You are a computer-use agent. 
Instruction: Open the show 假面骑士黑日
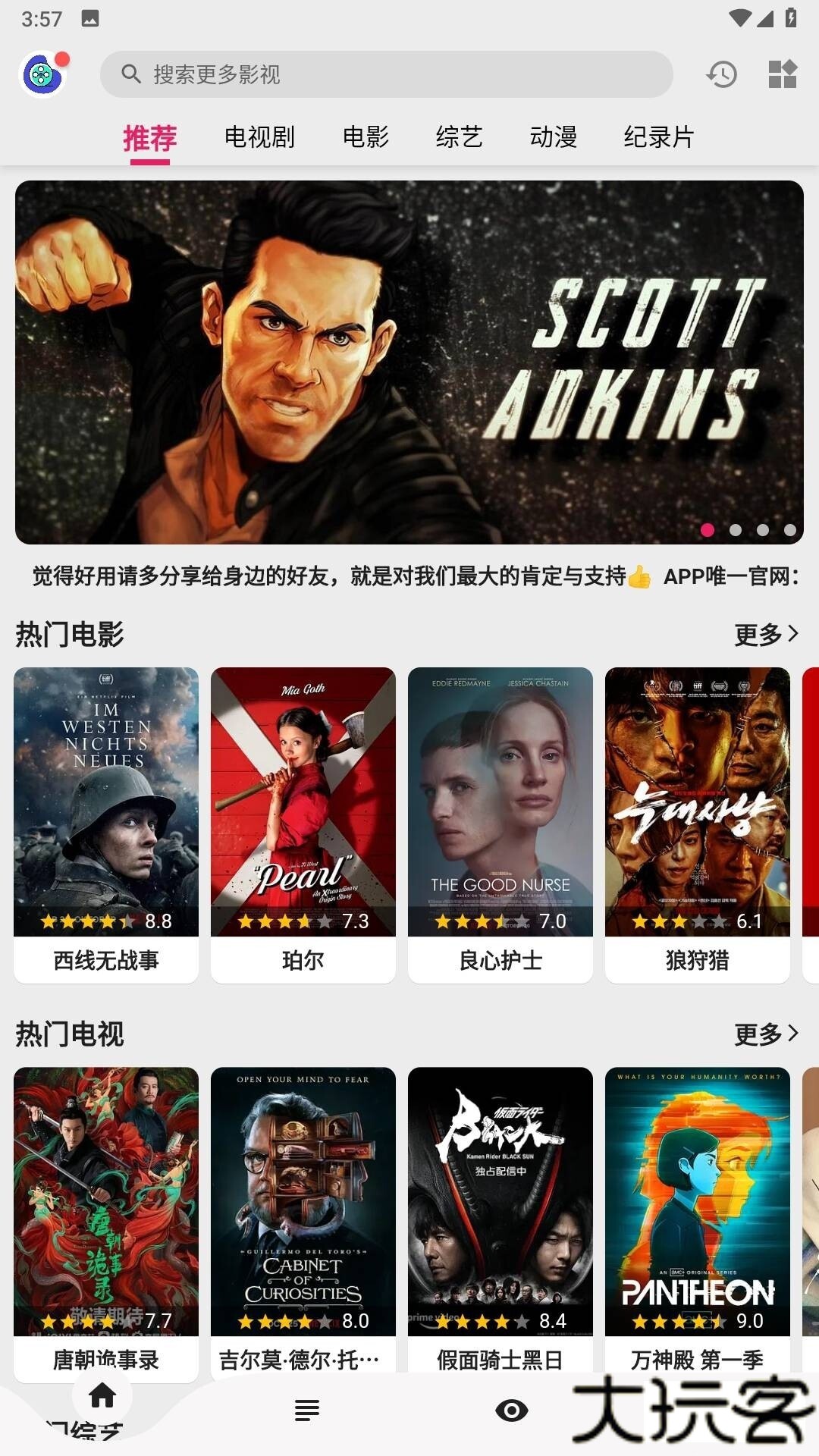tap(500, 1221)
